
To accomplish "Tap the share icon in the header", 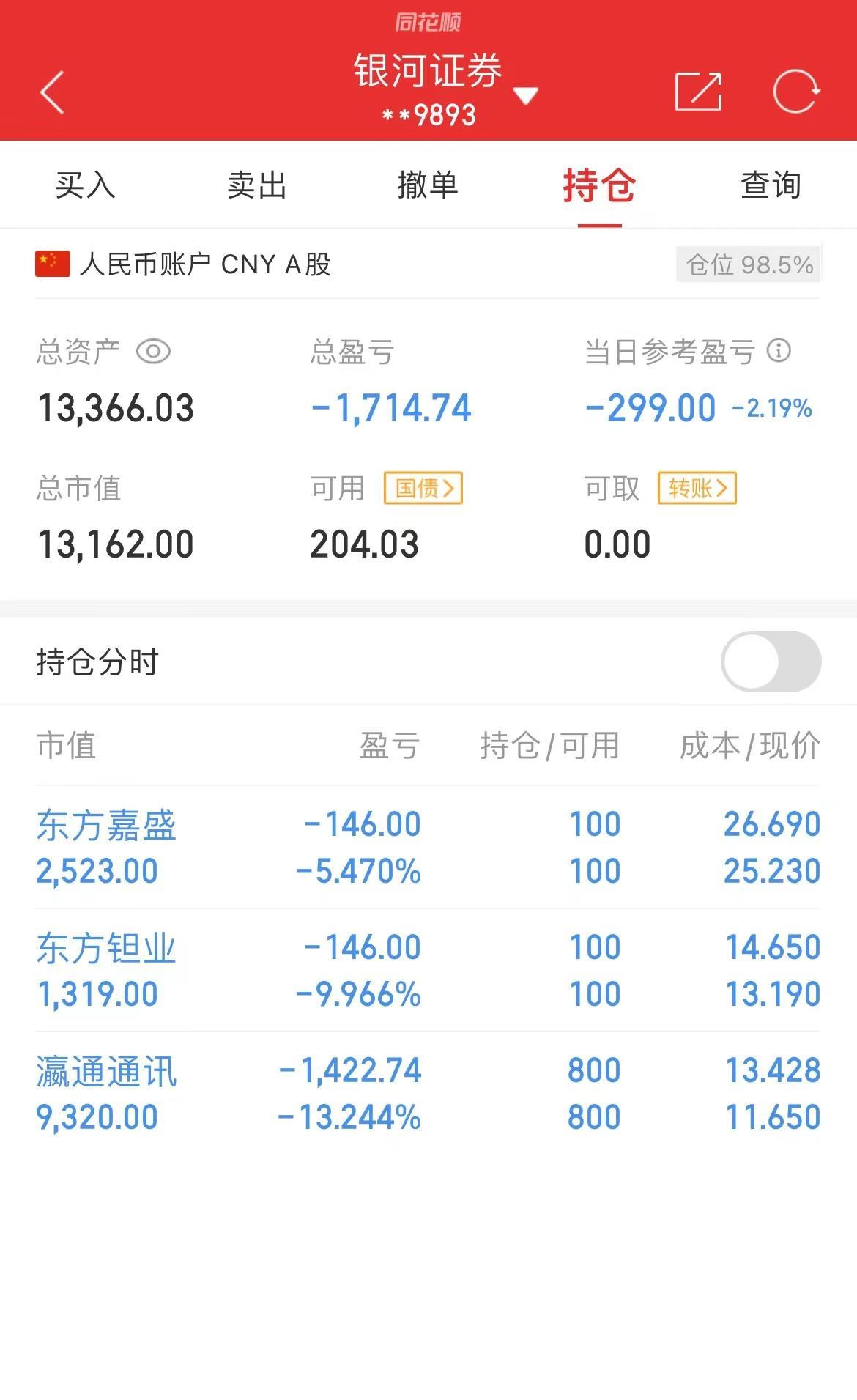I will (x=697, y=92).
